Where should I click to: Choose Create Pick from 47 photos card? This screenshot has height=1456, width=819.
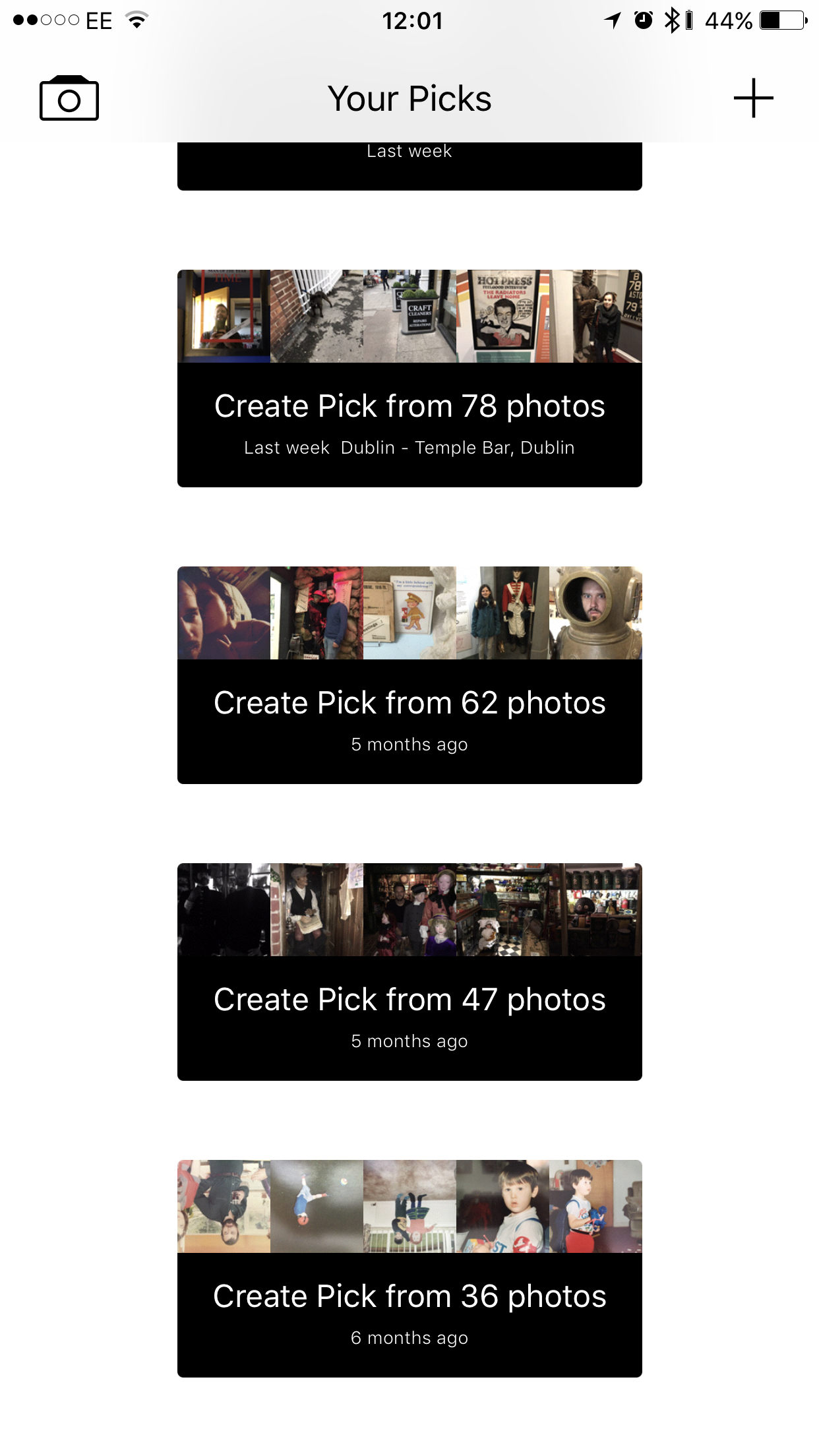tap(409, 972)
